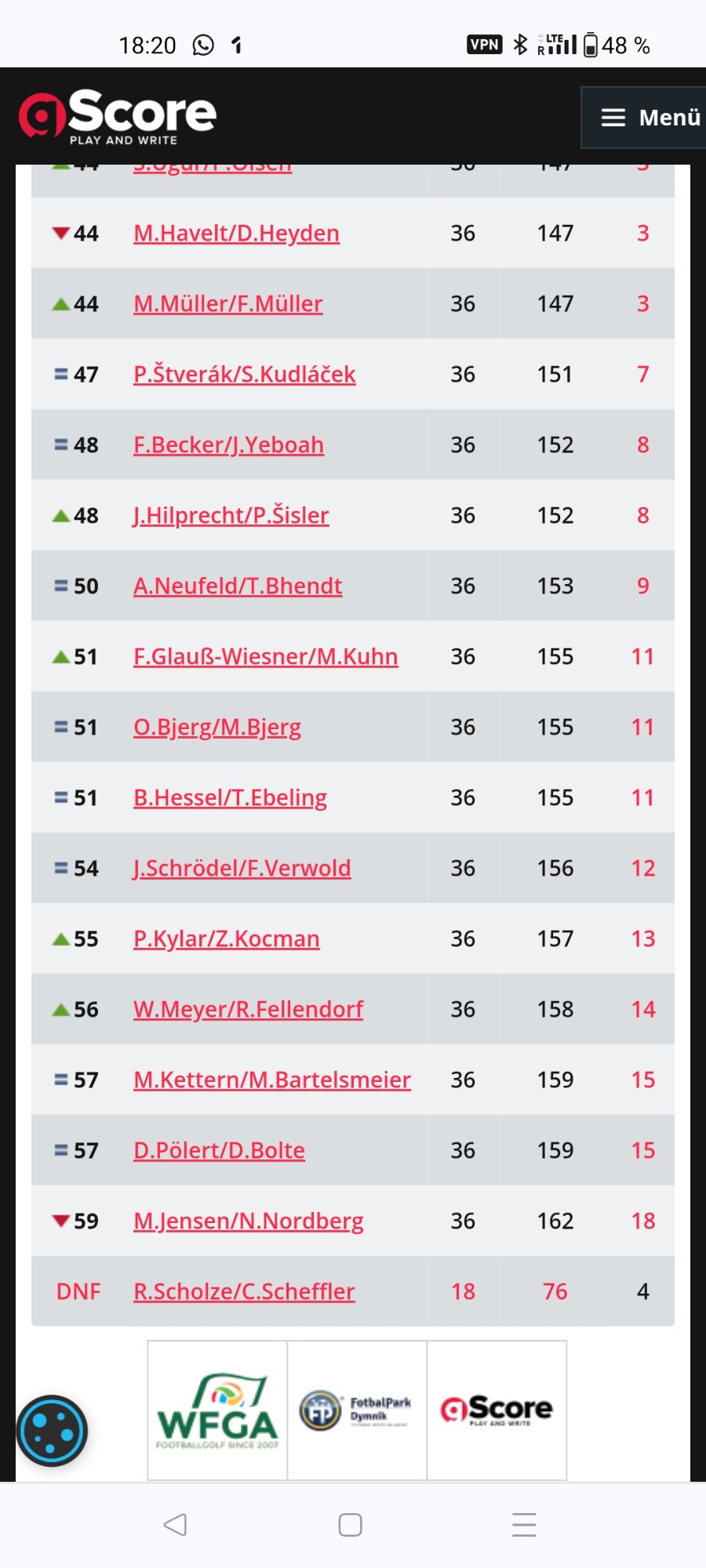Open B.Hessel/T.Ebeling link

point(230,798)
